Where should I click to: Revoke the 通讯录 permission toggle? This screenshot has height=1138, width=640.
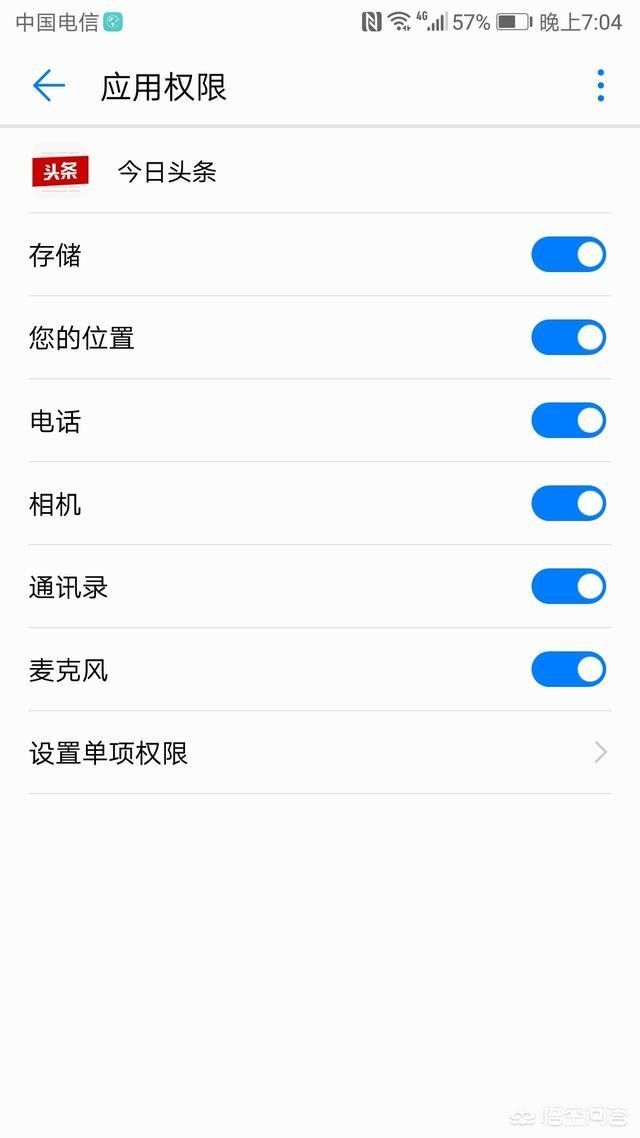(x=568, y=587)
